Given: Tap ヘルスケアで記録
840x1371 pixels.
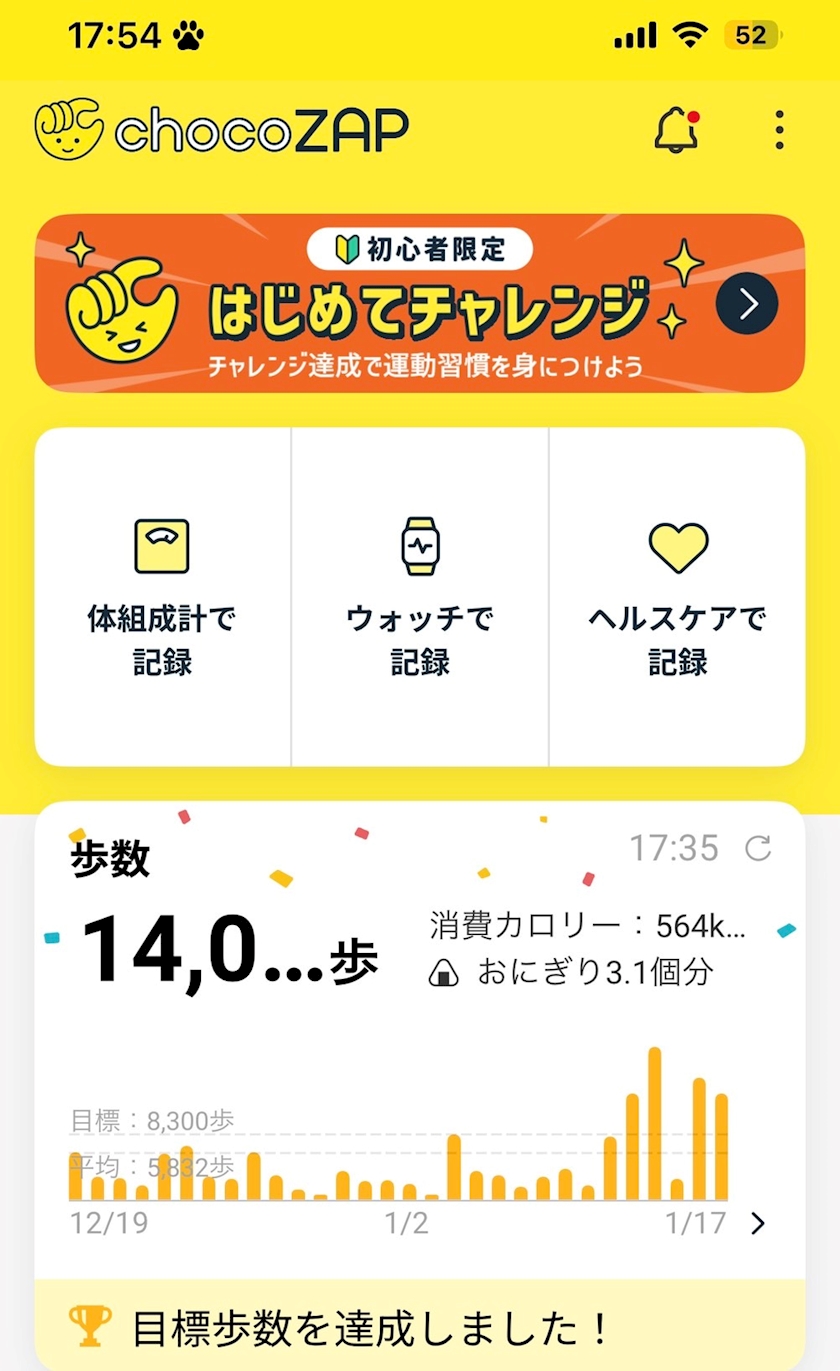Looking at the screenshot, I should [677, 597].
